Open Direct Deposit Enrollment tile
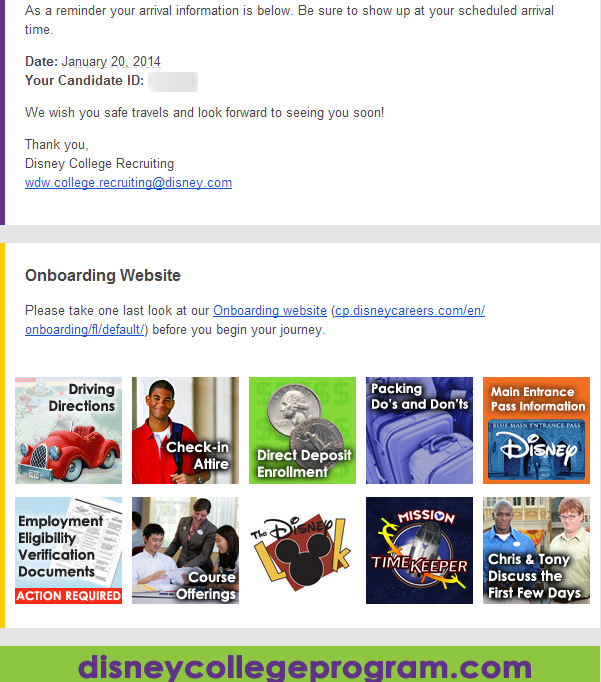The height and width of the screenshot is (682, 601). 302,430
